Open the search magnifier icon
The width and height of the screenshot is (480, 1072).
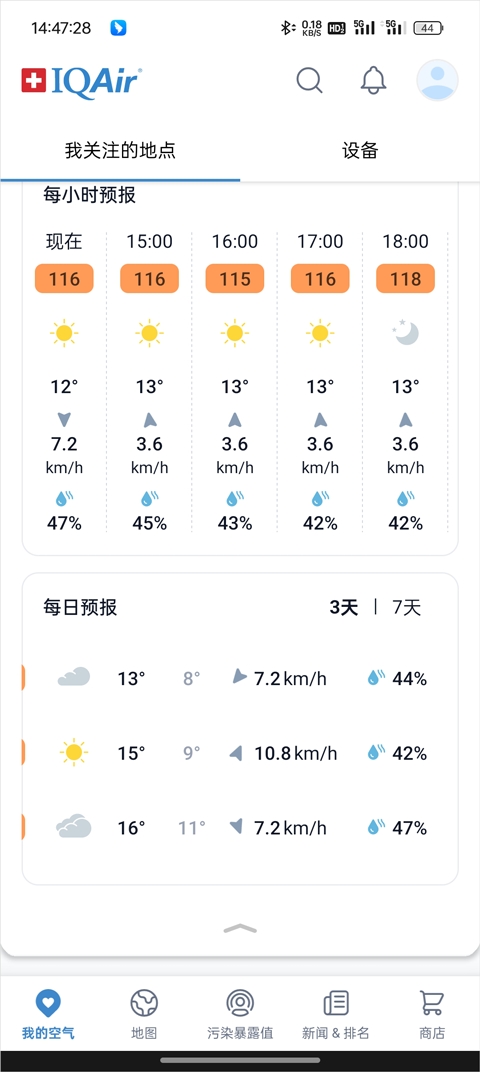tap(309, 81)
